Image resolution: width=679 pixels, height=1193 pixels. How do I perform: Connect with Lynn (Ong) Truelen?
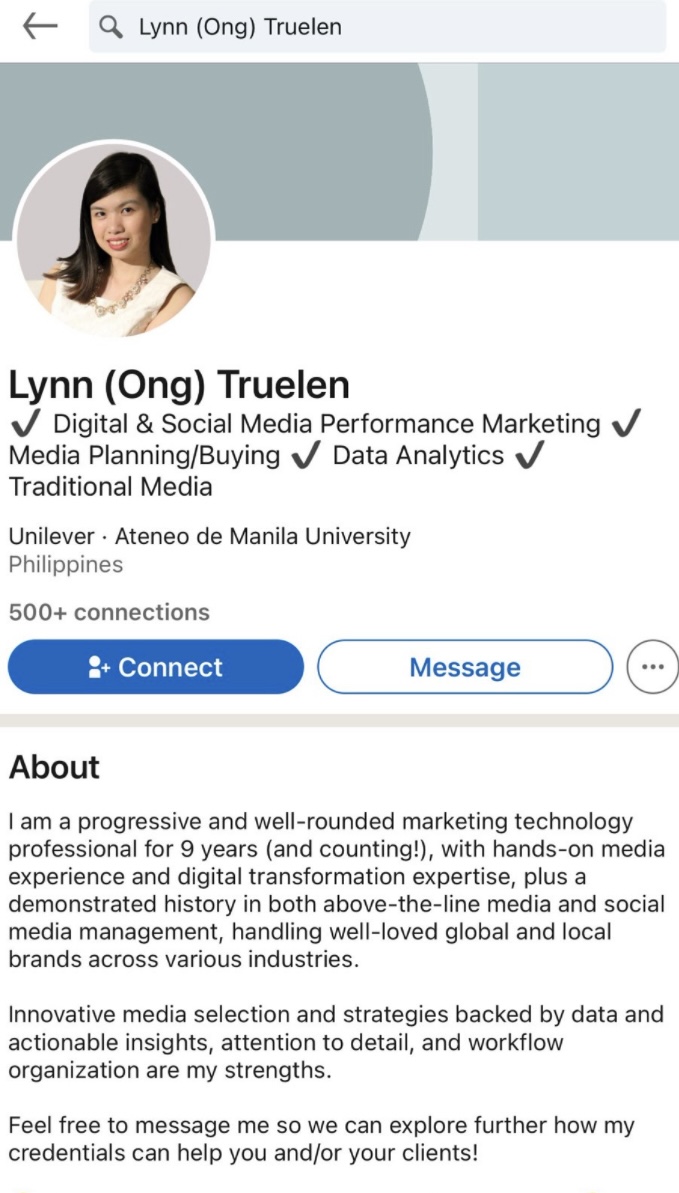pyautogui.click(x=156, y=667)
